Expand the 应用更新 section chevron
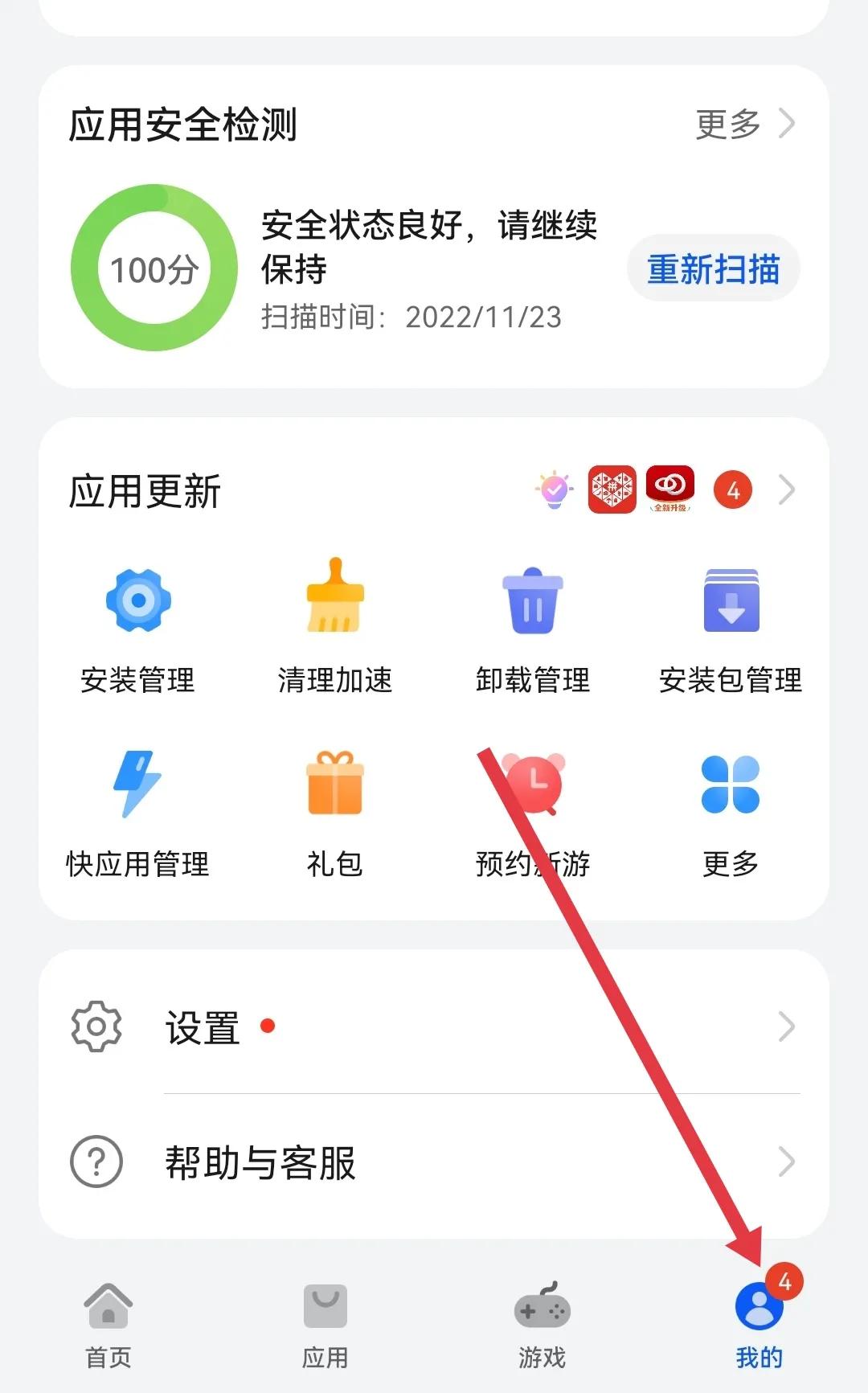The width and height of the screenshot is (868, 1393). (x=786, y=490)
